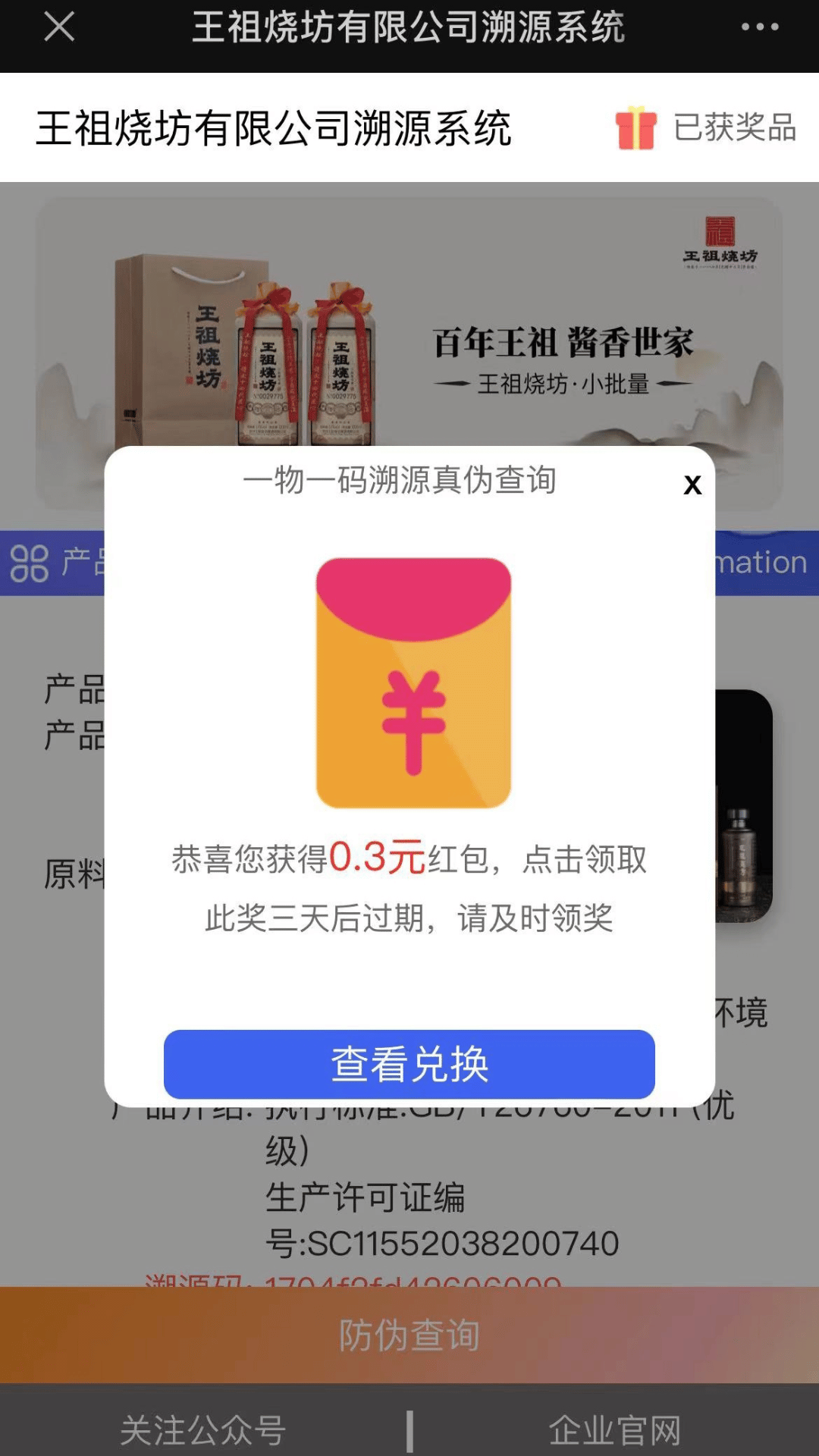
Task: Close the WeChat webview with the X
Action: coord(59,27)
